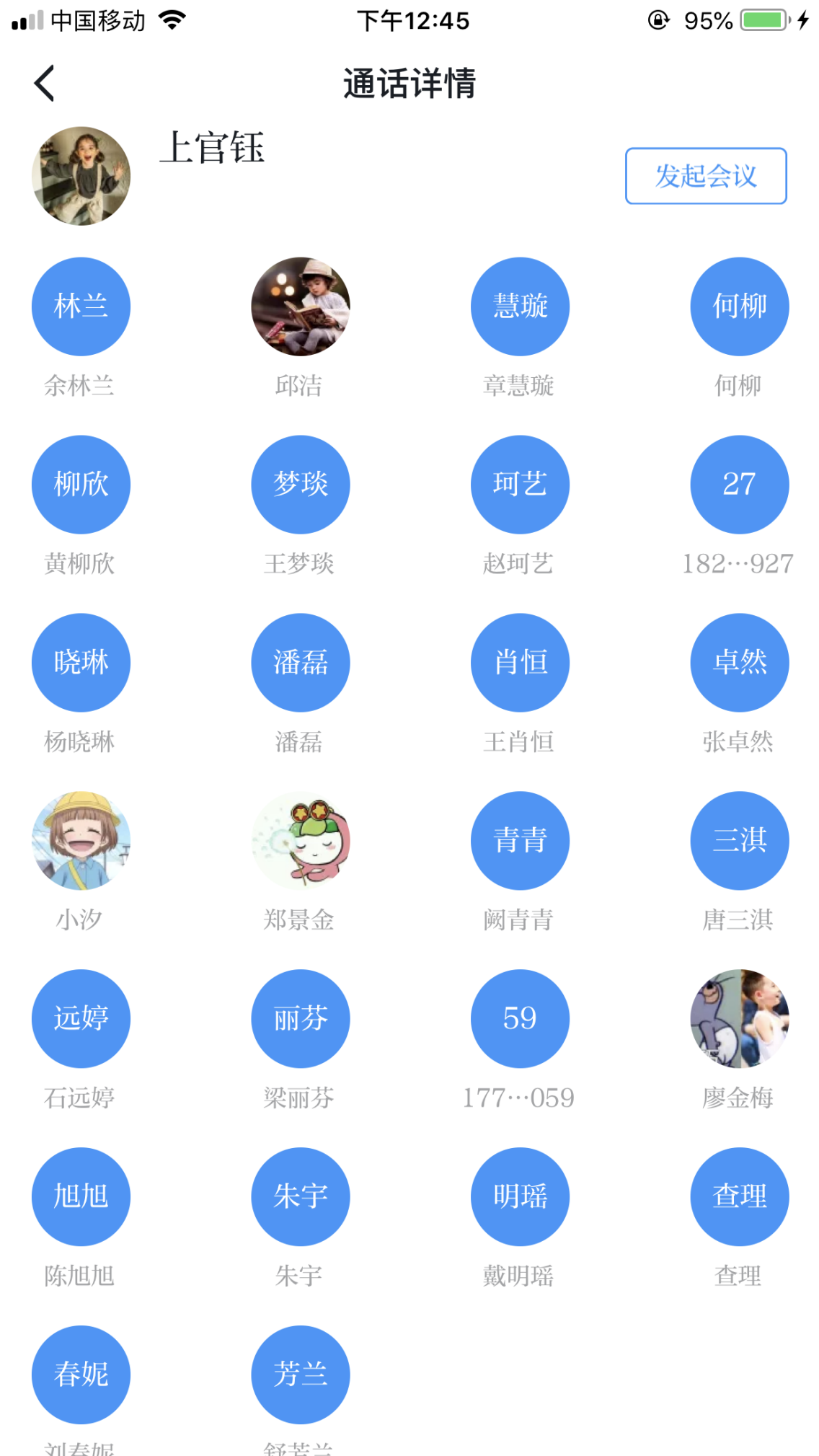The width and height of the screenshot is (819, 1456).
Task: Select 王梦琰 from participants
Action: click(x=300, y=485)
